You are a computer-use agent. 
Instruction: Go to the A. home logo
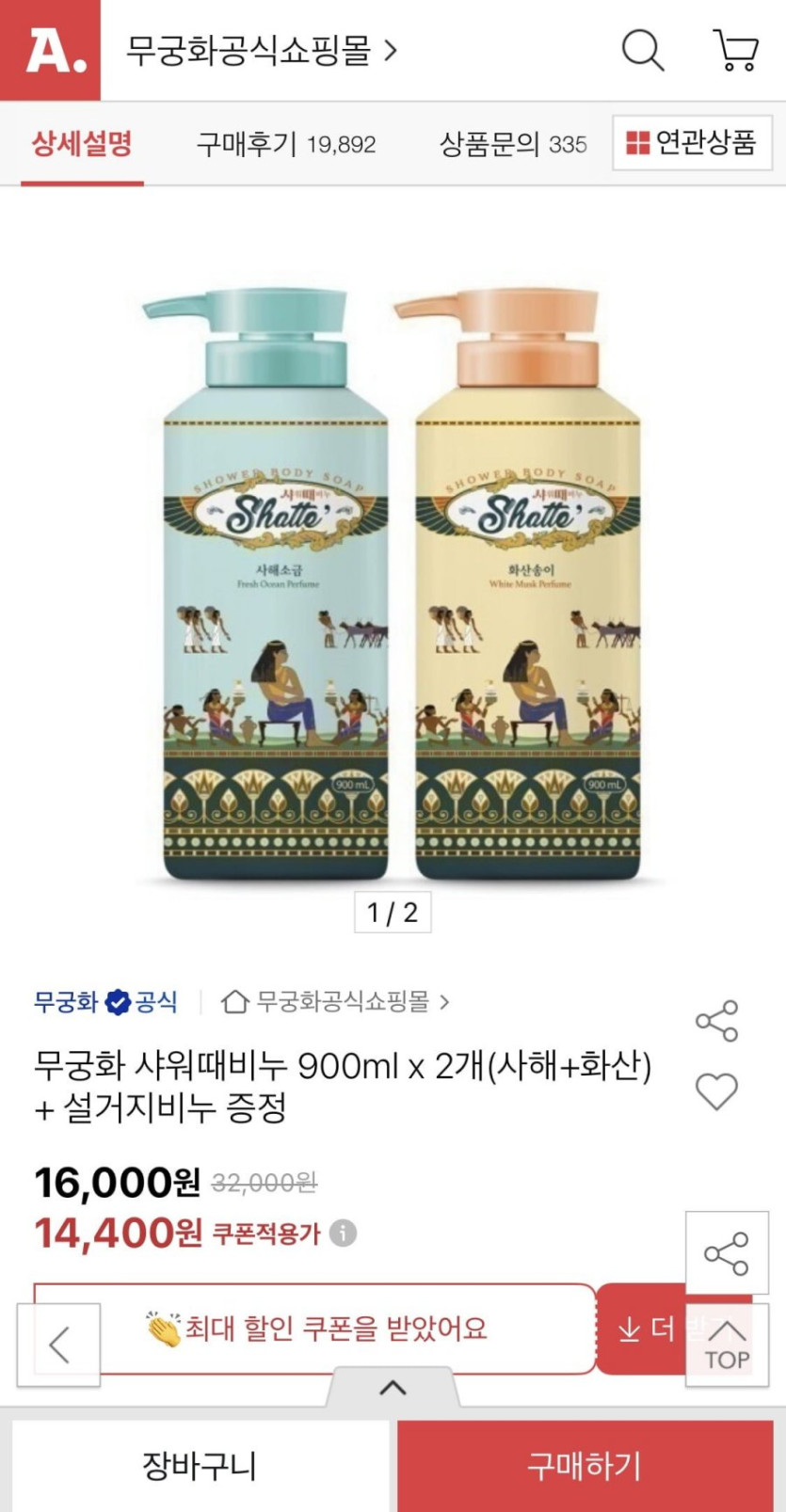point(51,50)
